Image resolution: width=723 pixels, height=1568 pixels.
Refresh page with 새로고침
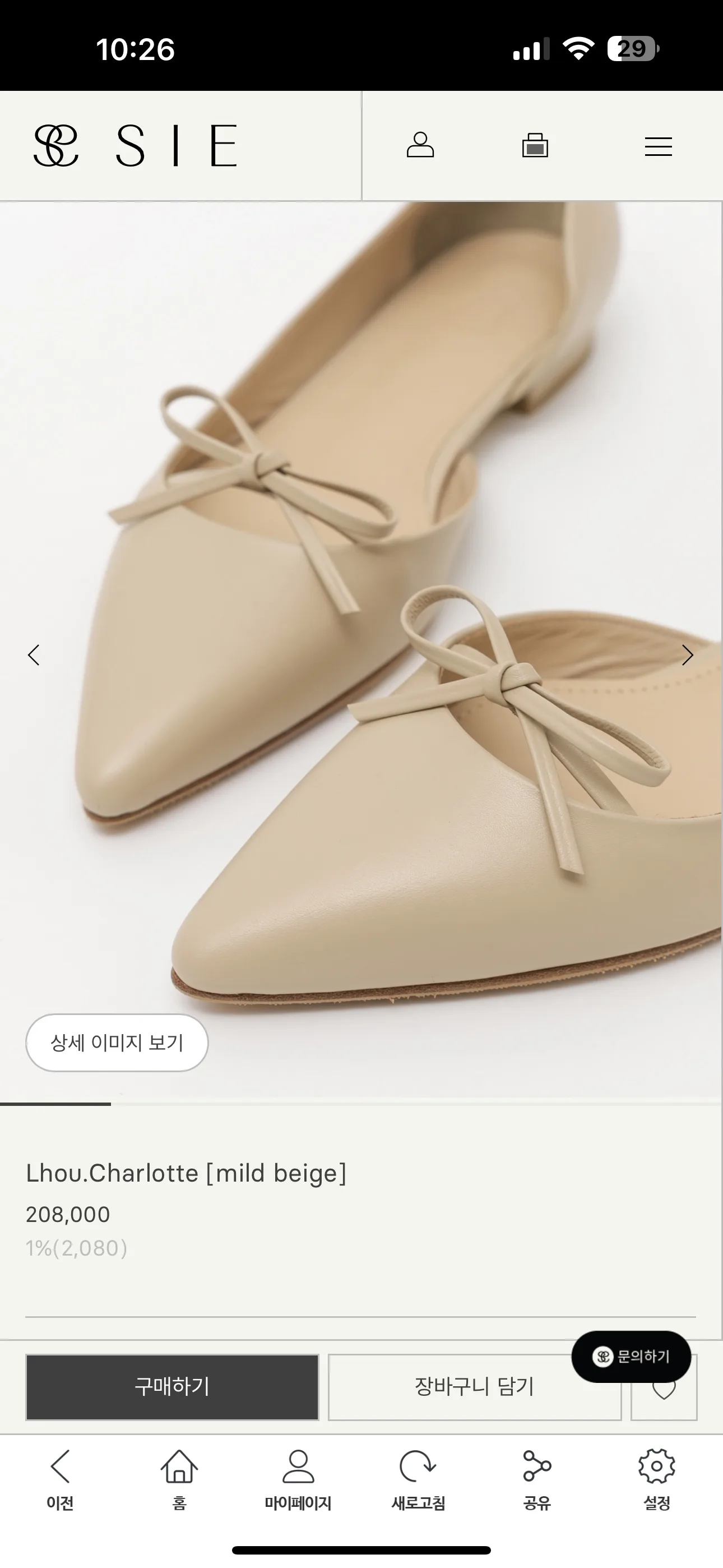tap(418, 1481)
